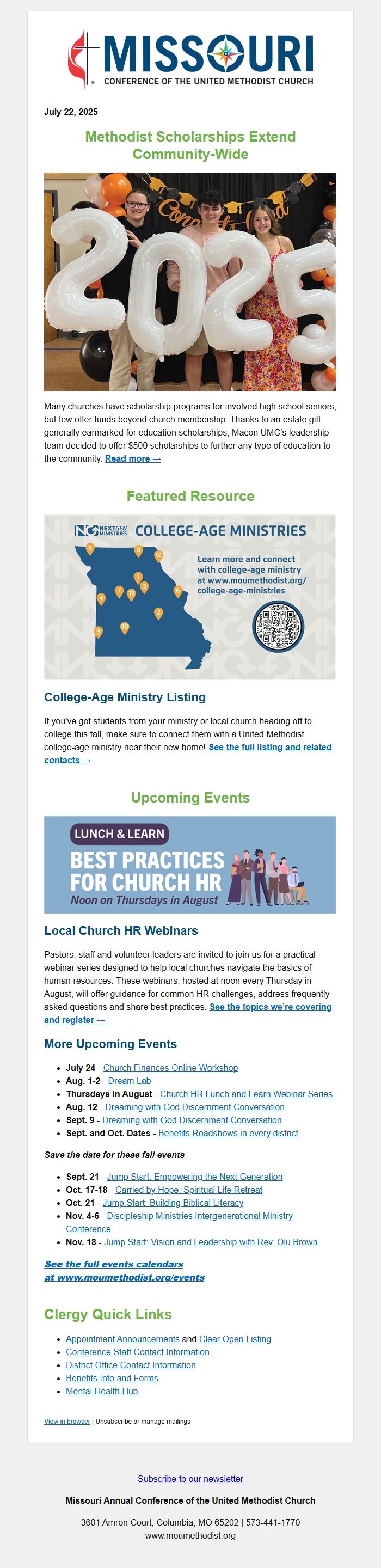Open Conference Staff Contact Information
The width and height of the screenshot is (381, 1568).
pos(138,1351)
